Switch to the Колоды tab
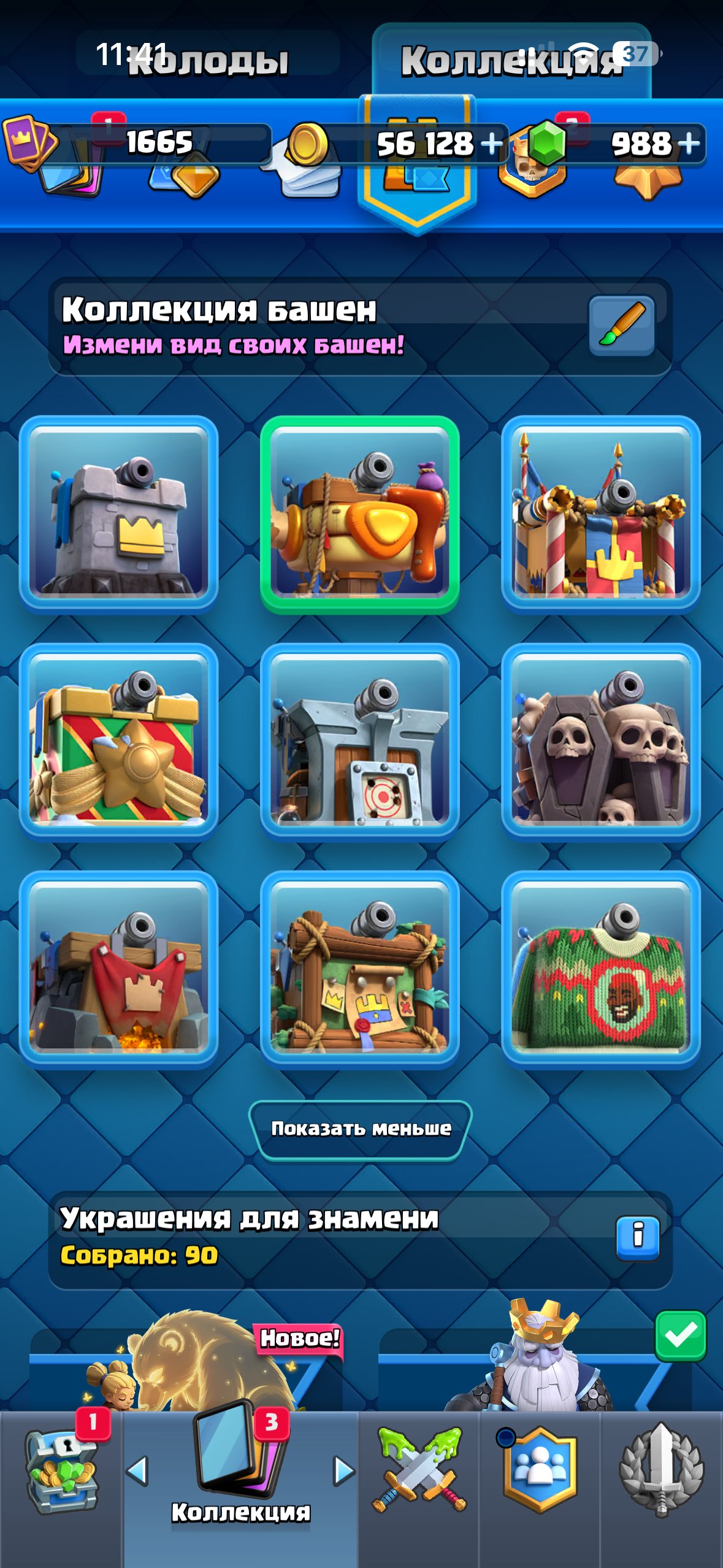 coord(208,60)
